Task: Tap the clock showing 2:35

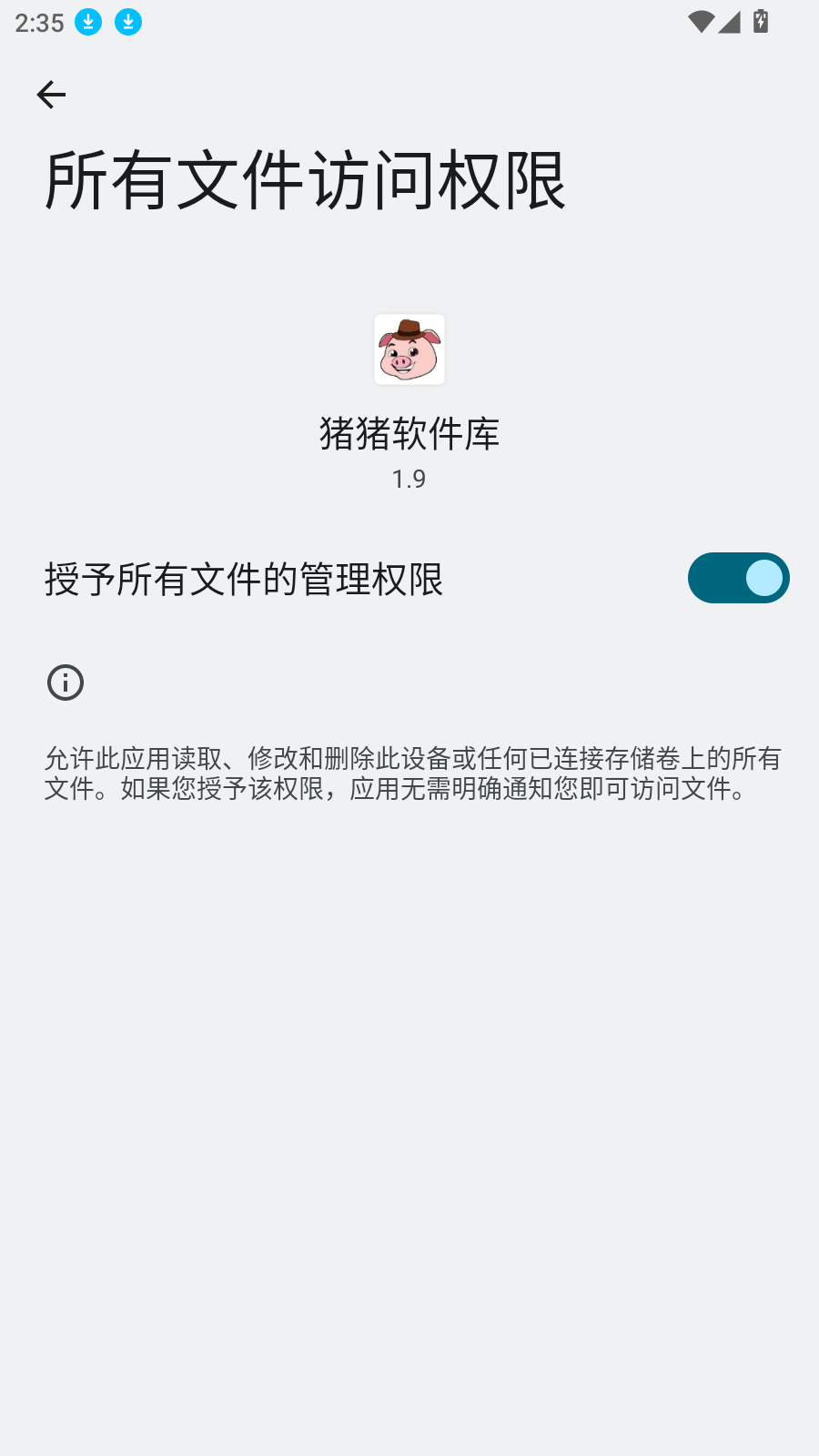Action: 38,22
